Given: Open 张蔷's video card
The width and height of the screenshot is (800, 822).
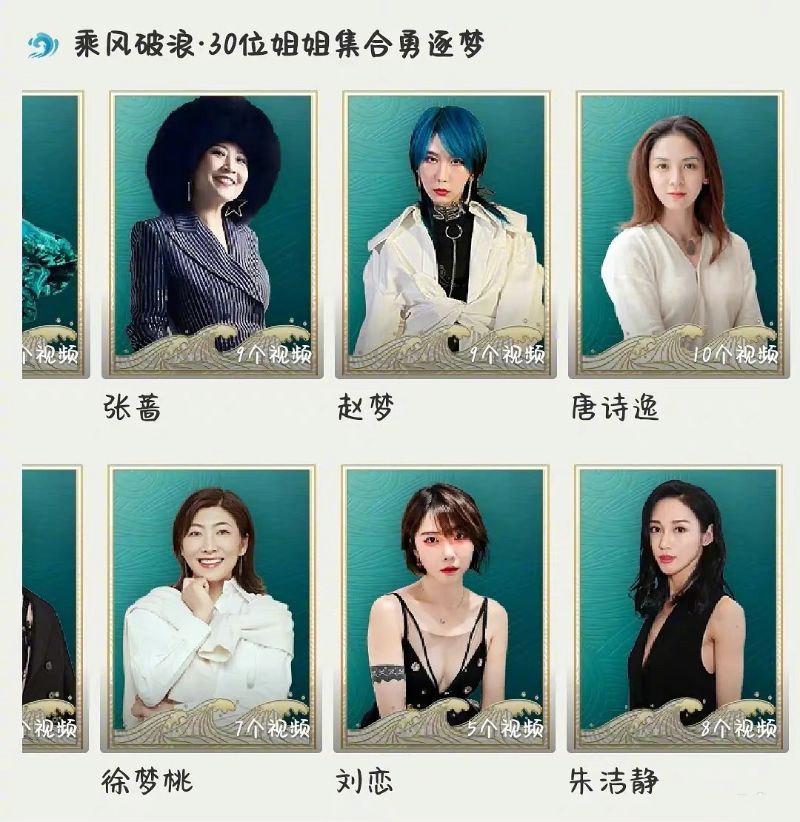Looking at the screenshot, I should click(215, 233).
